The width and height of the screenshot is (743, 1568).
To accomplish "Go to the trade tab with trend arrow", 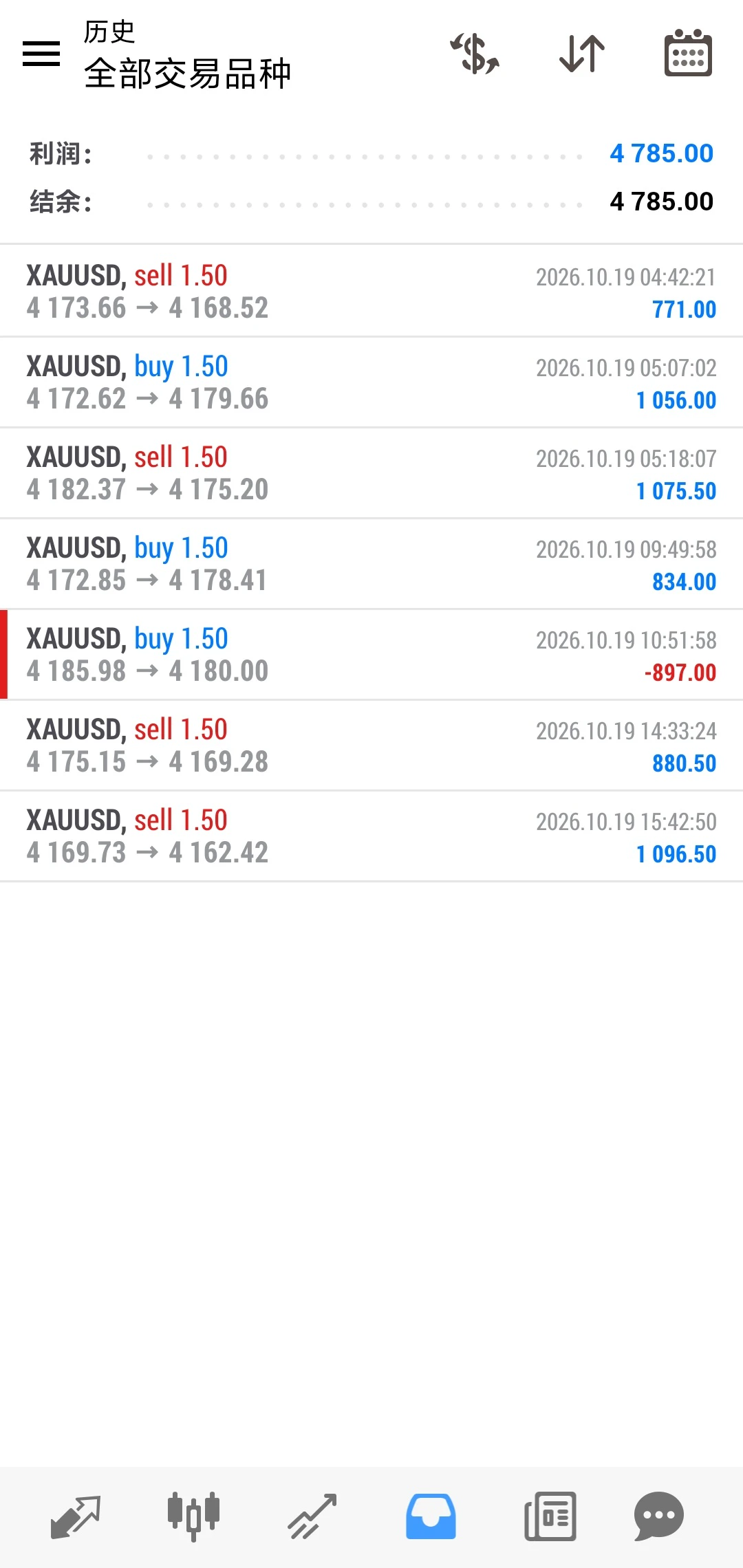I will coord(312,1516).
